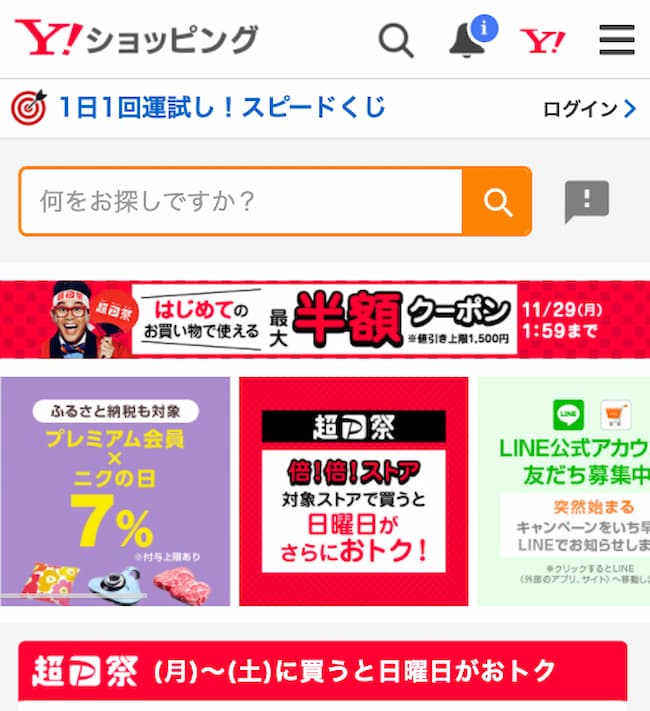Open the 倍!倍!ストア campaign tile
Image resolution: width=650 pixels, height=711 pixels.
click(353, 491)
